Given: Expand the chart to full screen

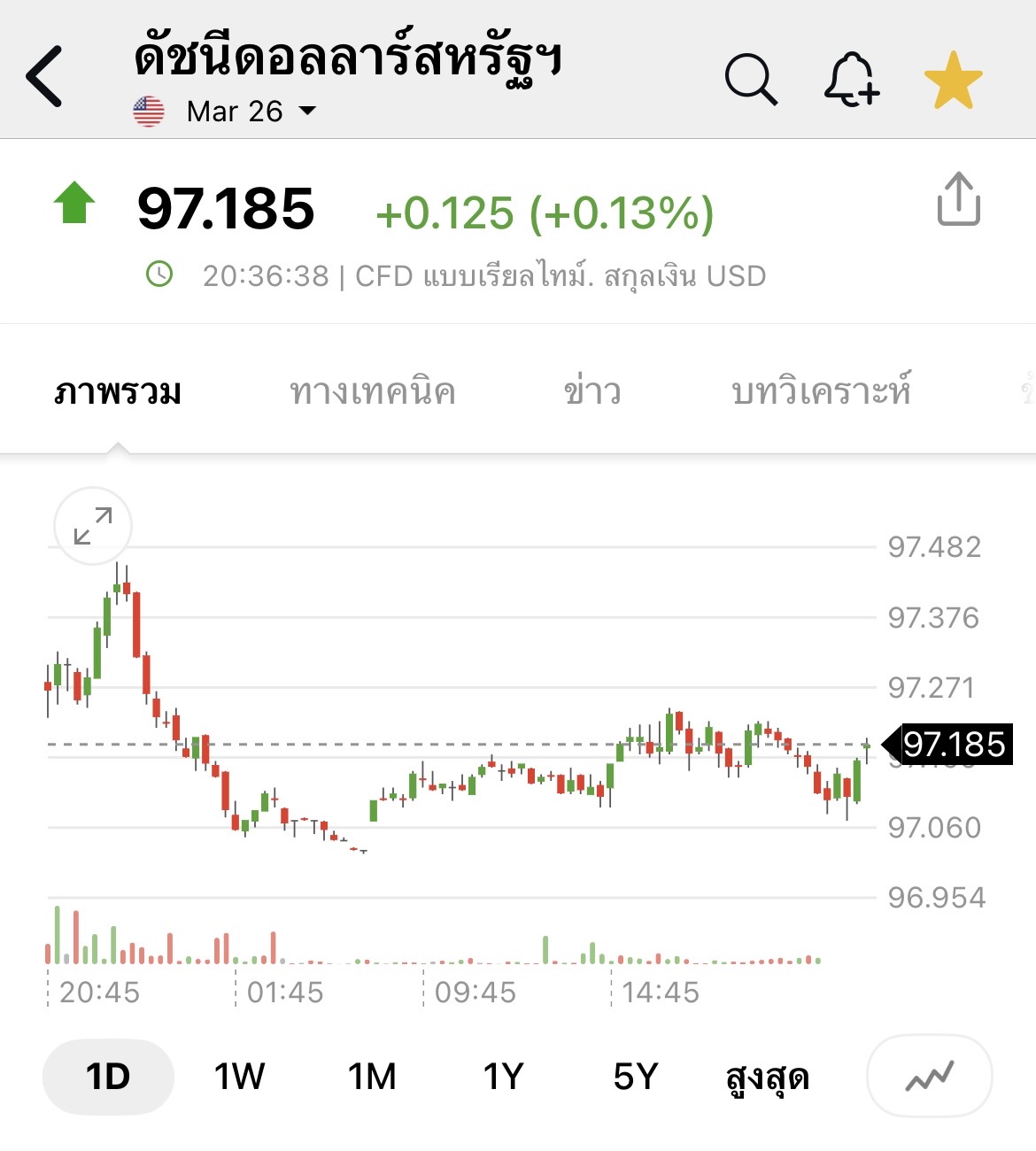Looking at the screenshot, I should 93,526.
